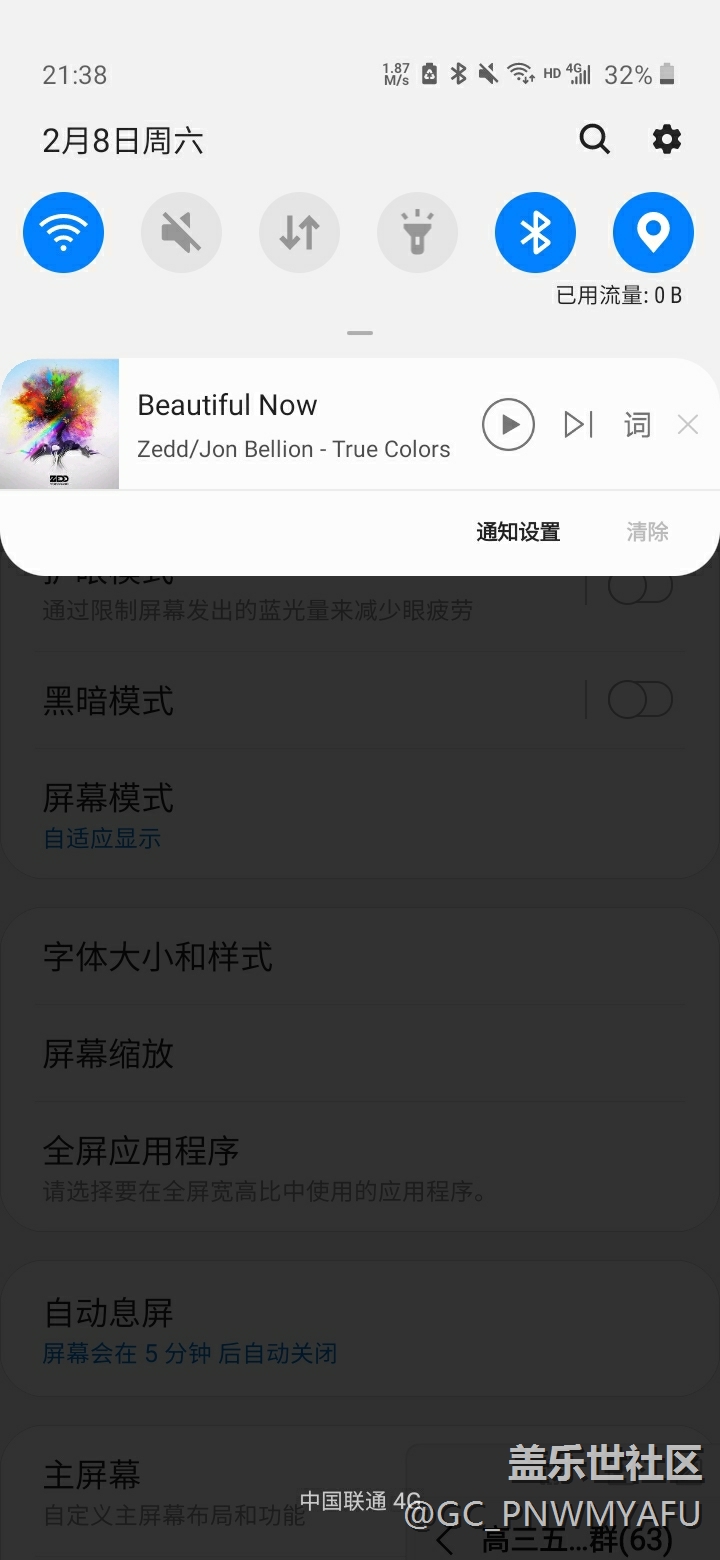
Task: Open the Beautiful Now album cover
Action: [60, 424]
